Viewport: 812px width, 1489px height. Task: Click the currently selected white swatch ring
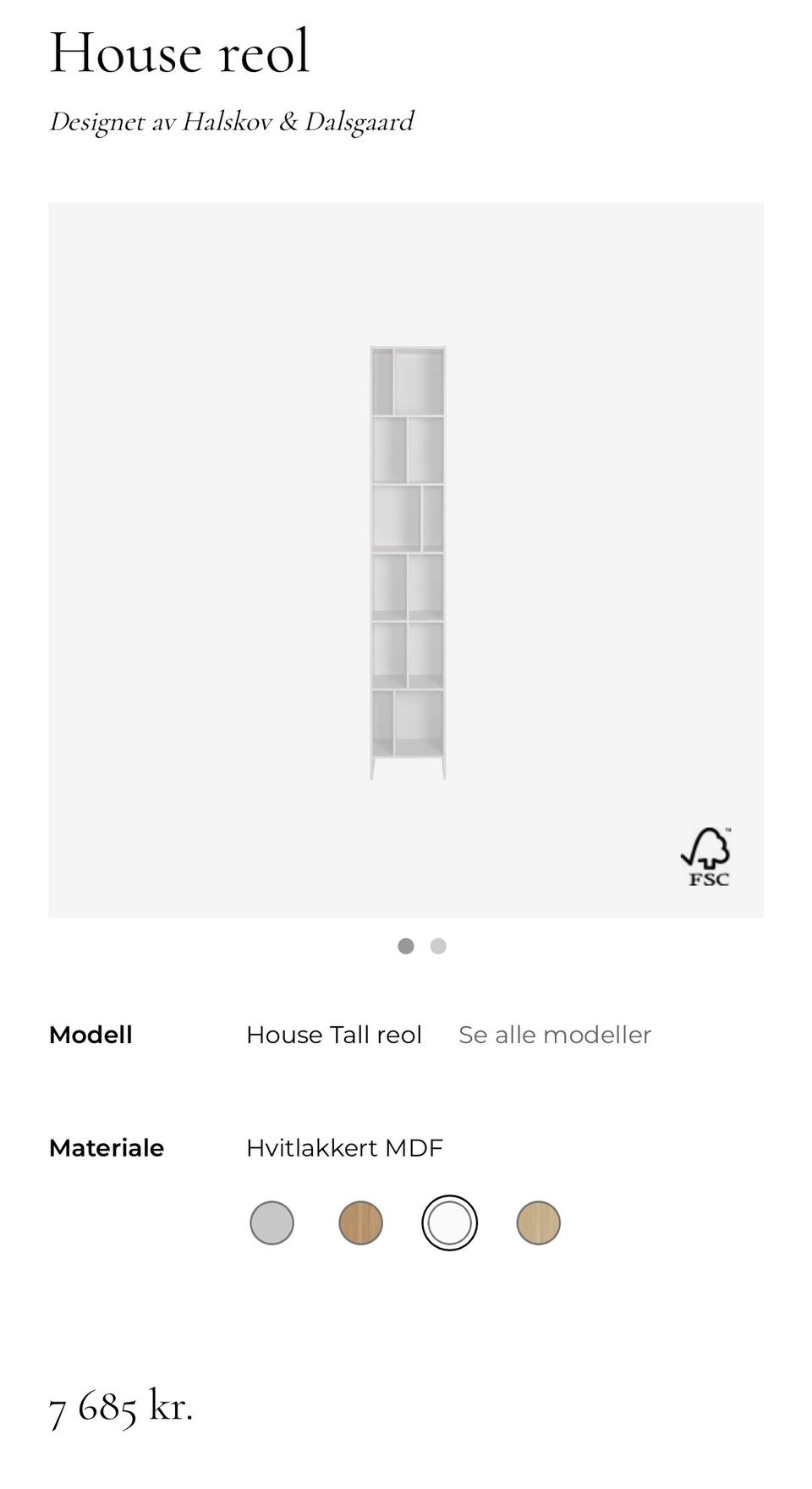coord(450,1223)
